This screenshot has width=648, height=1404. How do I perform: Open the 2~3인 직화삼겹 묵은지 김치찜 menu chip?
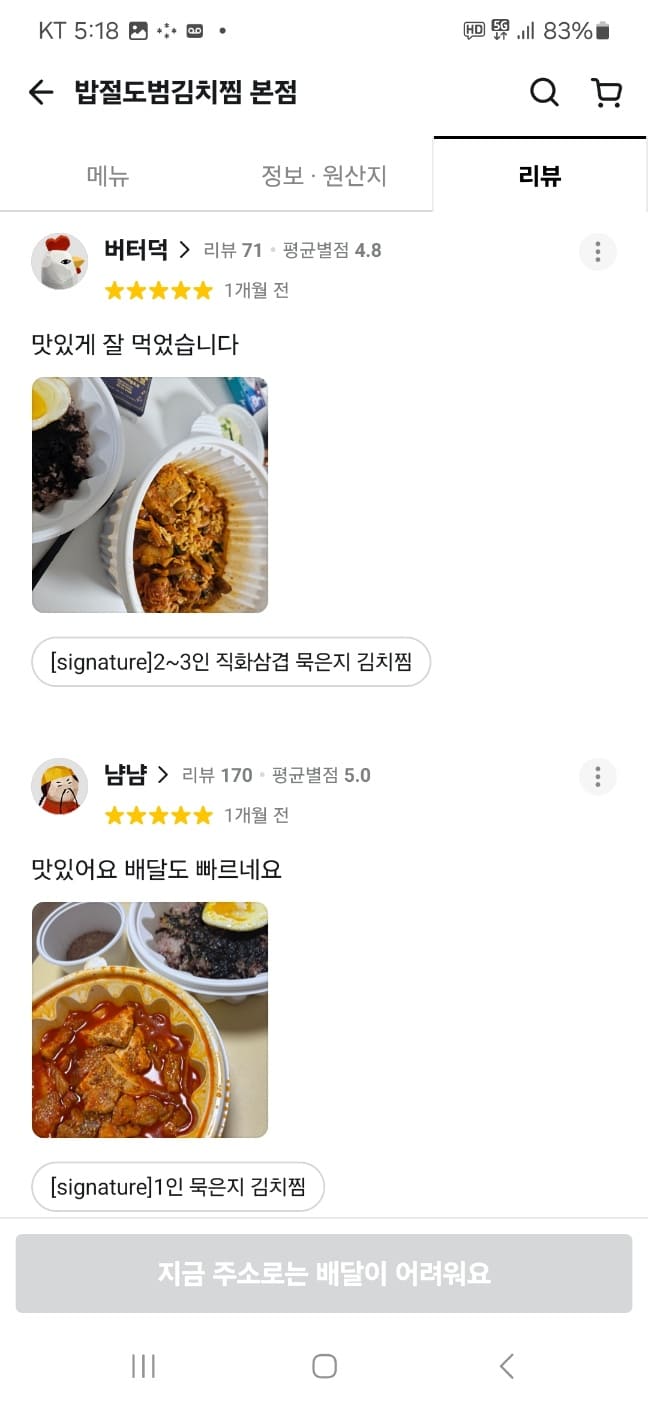[x=231, y=662]
